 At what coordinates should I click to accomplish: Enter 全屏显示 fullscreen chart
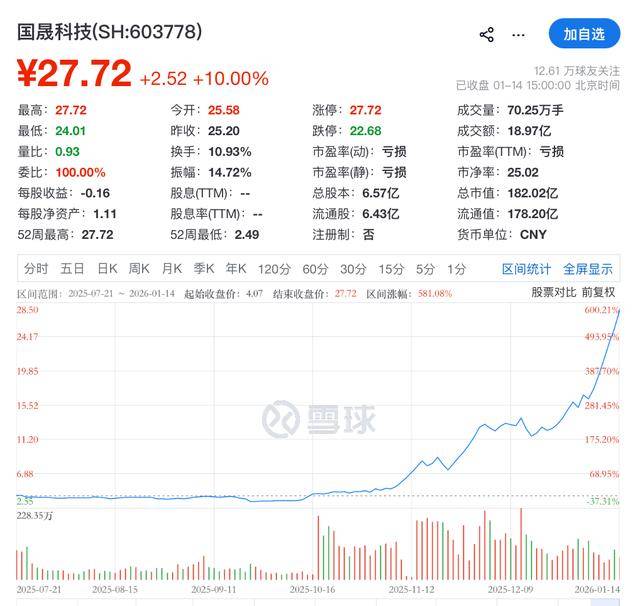click(x=588, y=269)
